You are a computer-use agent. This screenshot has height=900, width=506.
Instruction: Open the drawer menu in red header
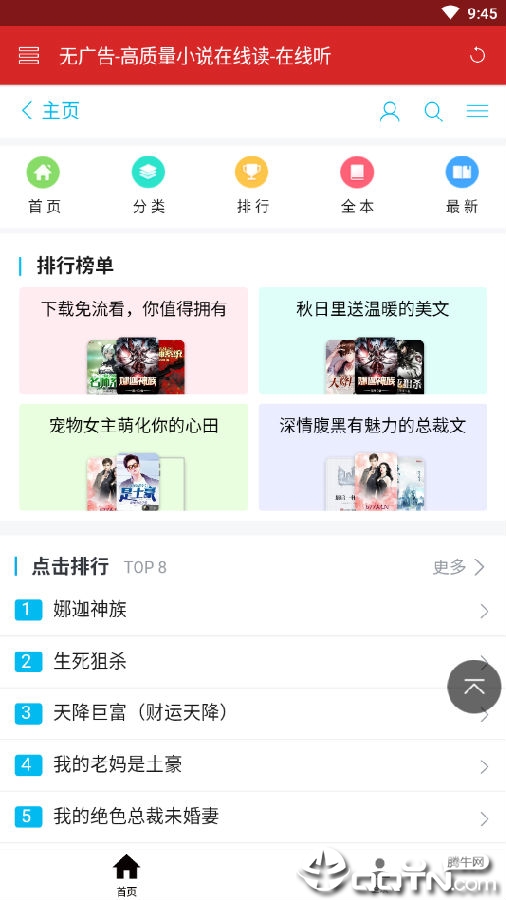pyautogui.click(x=29, y=56)
